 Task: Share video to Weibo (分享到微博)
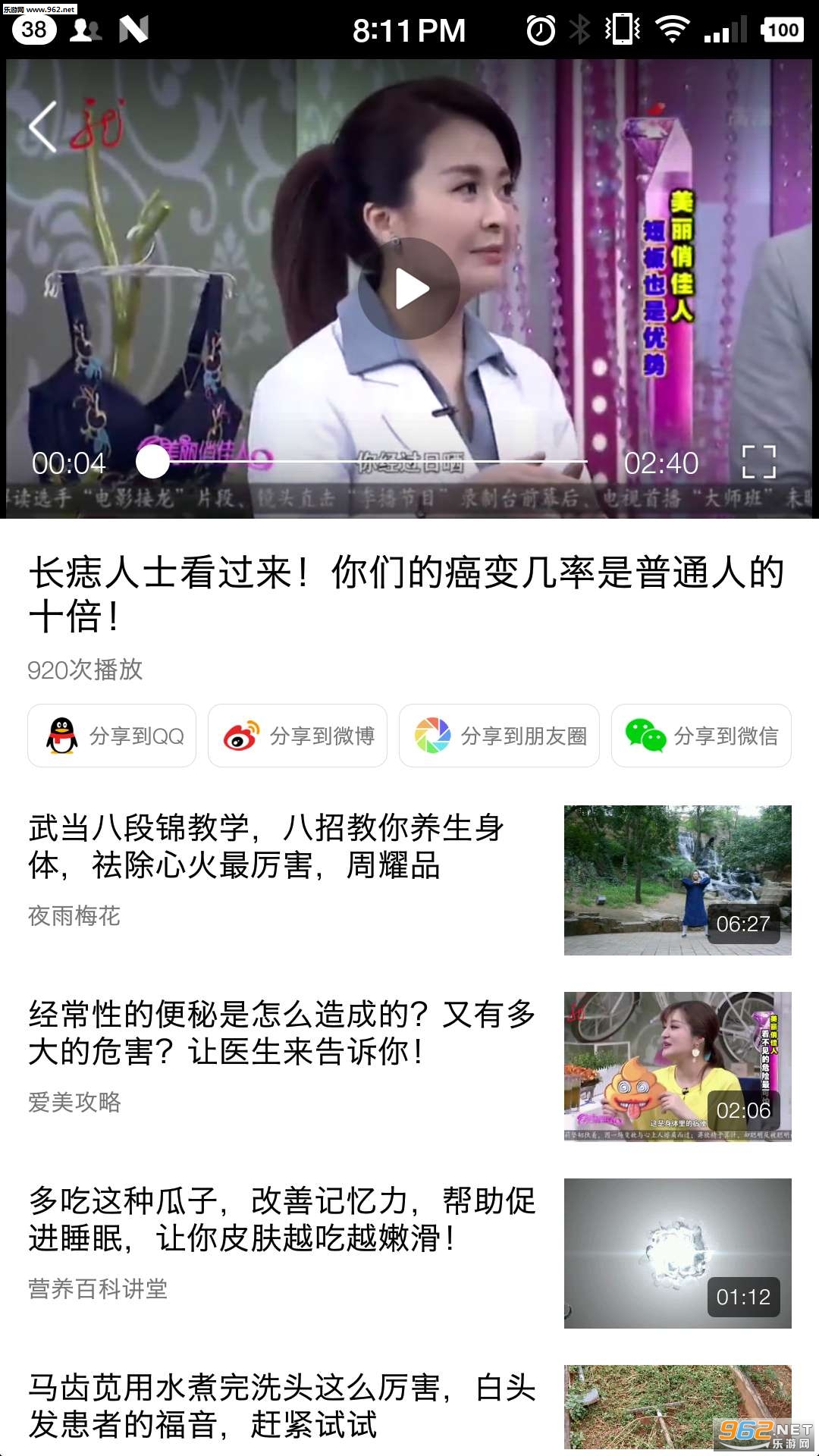point(297,736)
